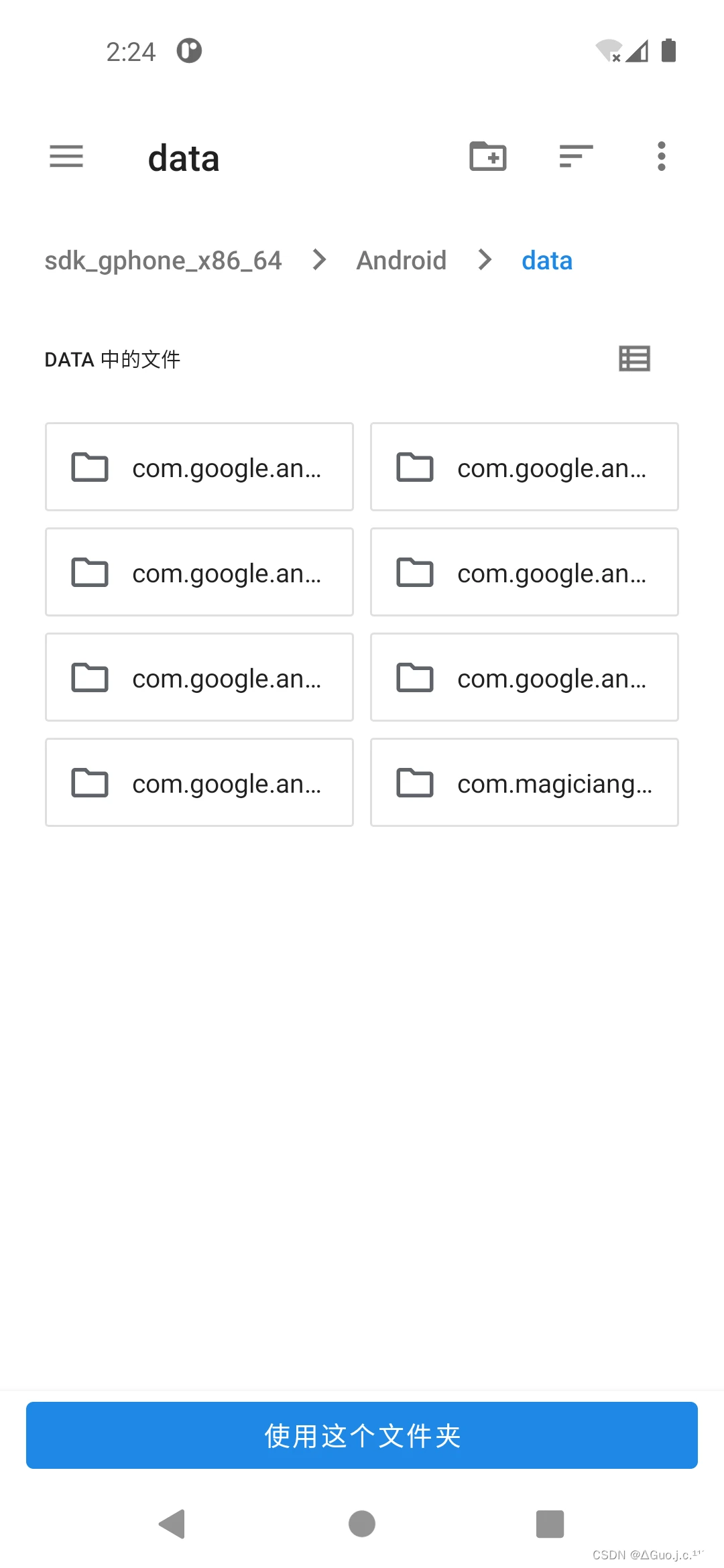Go to sdk_gphone_x86_64 in the breadcrumb

tap(163, 260)
